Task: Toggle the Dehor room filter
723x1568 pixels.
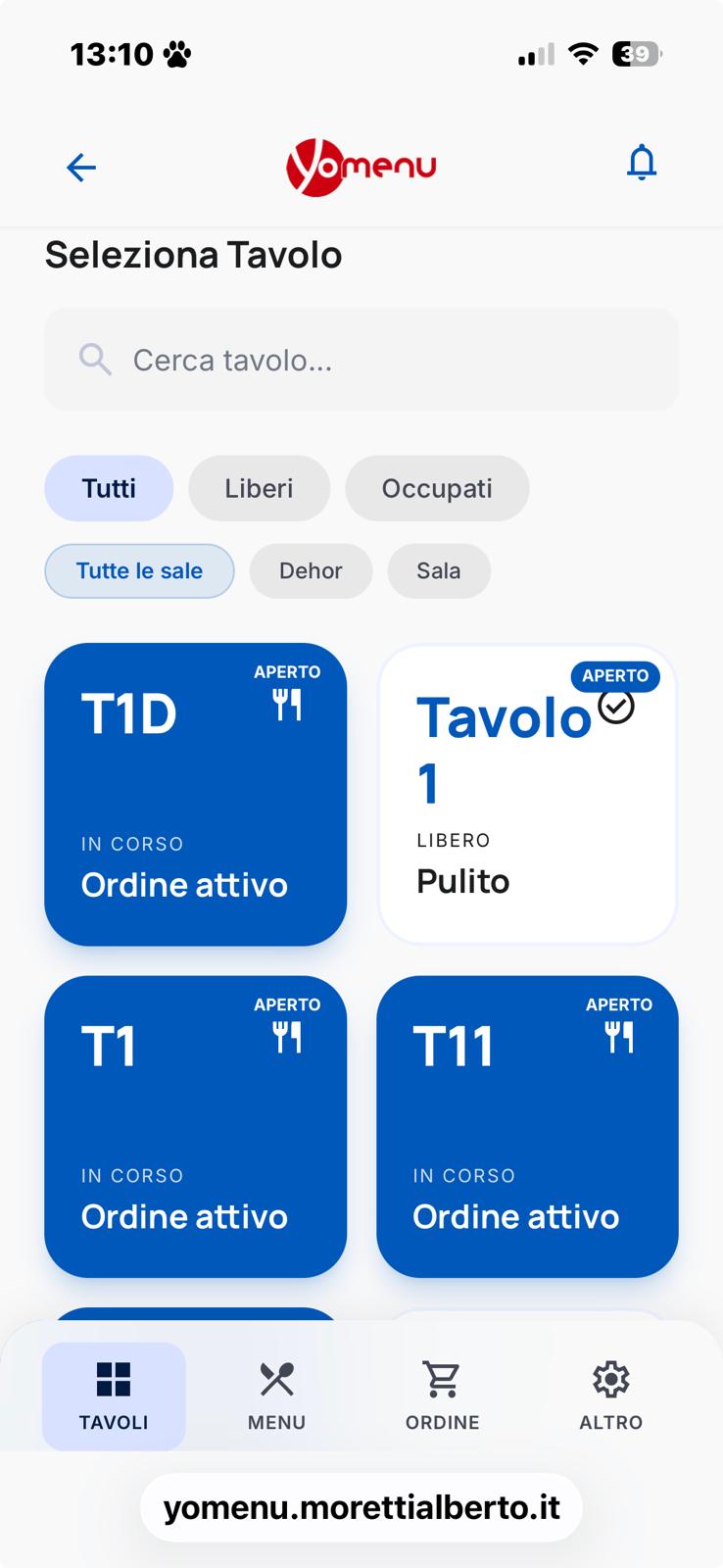Action: tap(311, 570)
